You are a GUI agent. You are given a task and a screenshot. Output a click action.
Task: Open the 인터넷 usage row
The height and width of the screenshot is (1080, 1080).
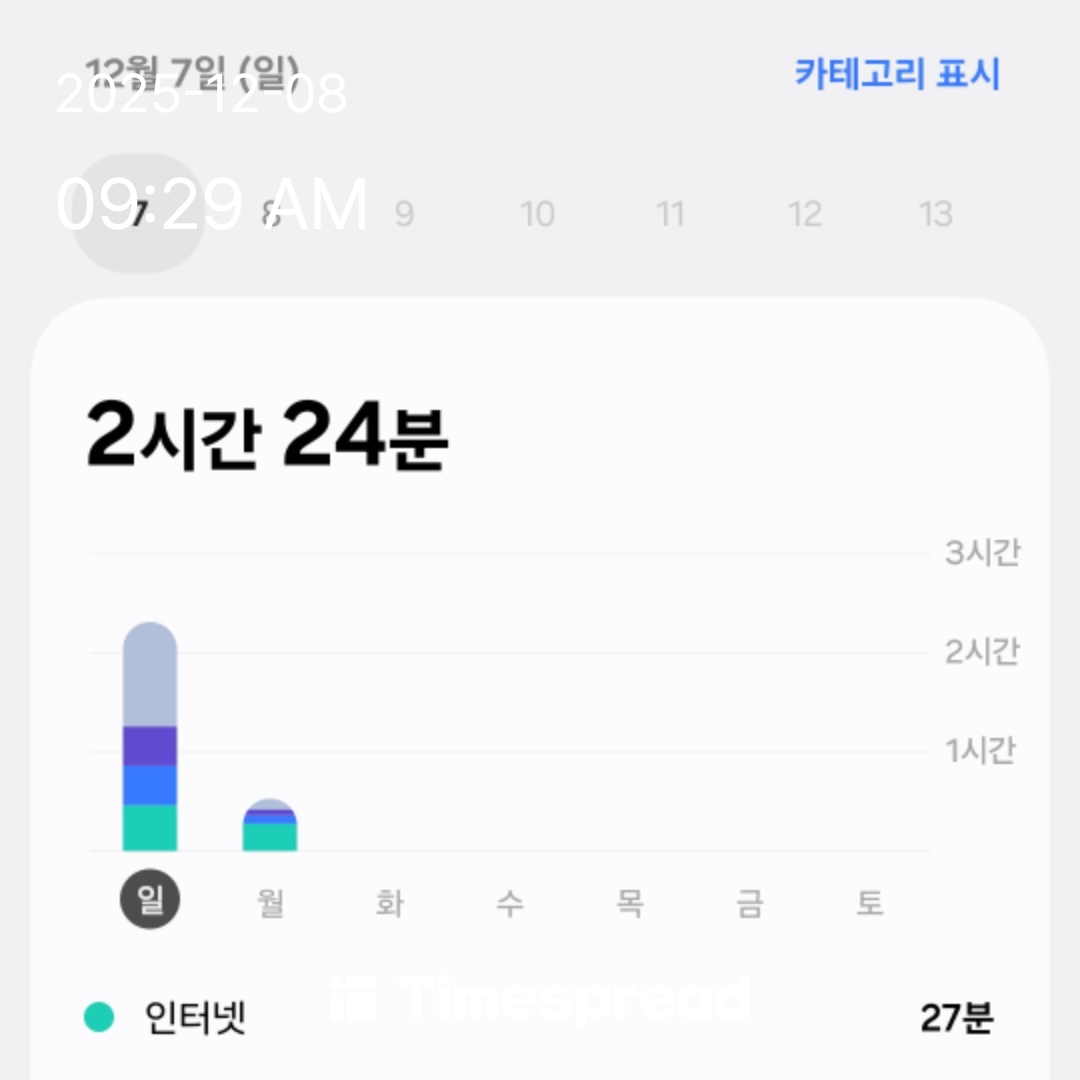(540, 1019)
